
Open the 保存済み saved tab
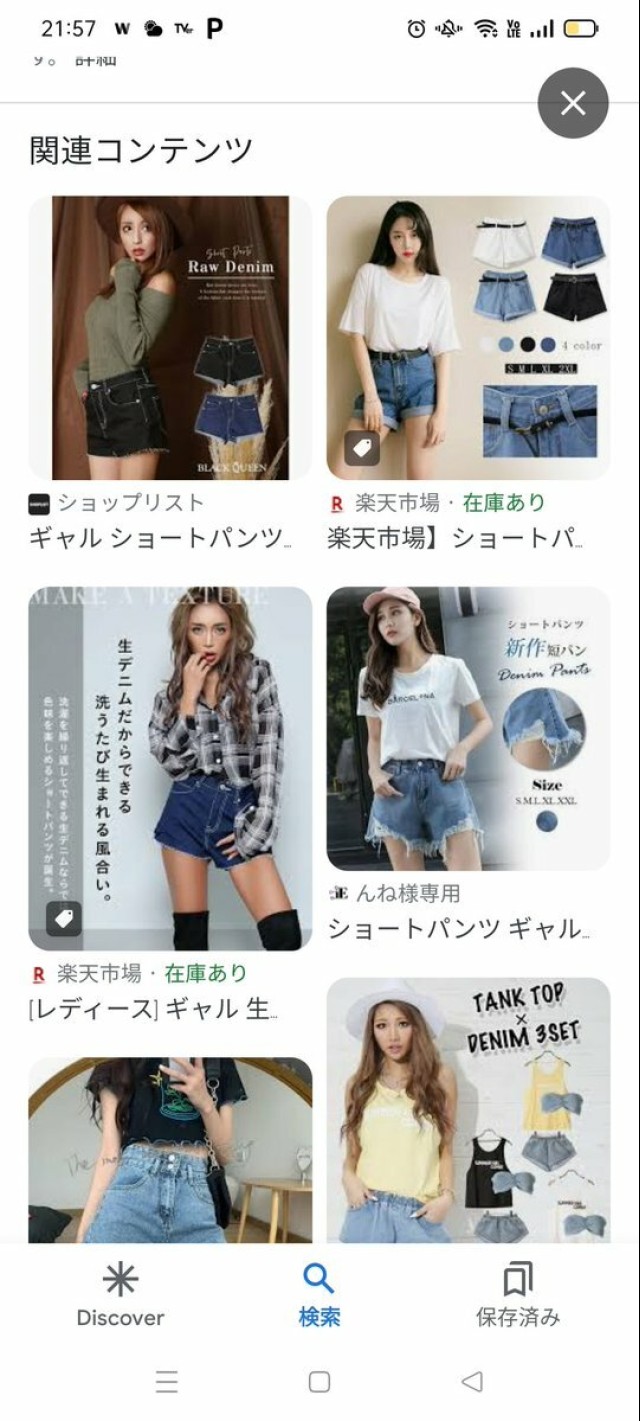point(517,1294)
